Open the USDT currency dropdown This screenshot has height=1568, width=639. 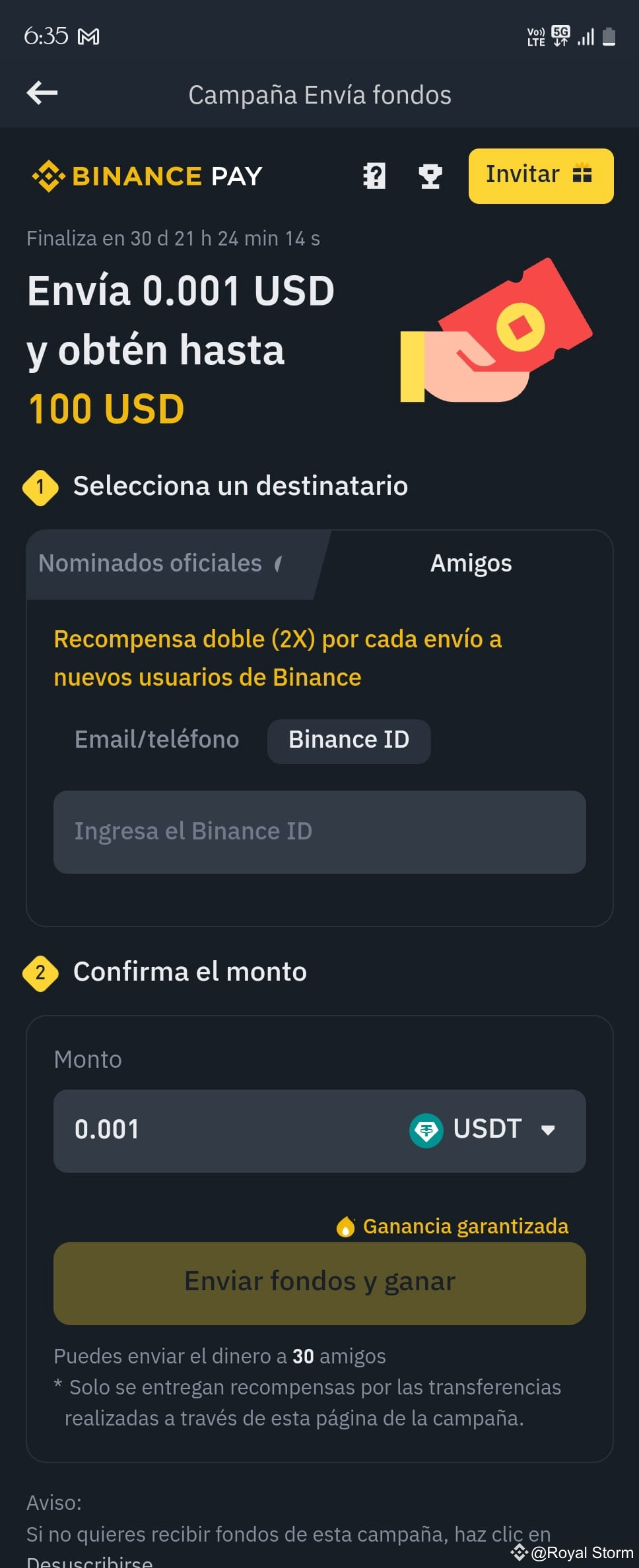549,1129
